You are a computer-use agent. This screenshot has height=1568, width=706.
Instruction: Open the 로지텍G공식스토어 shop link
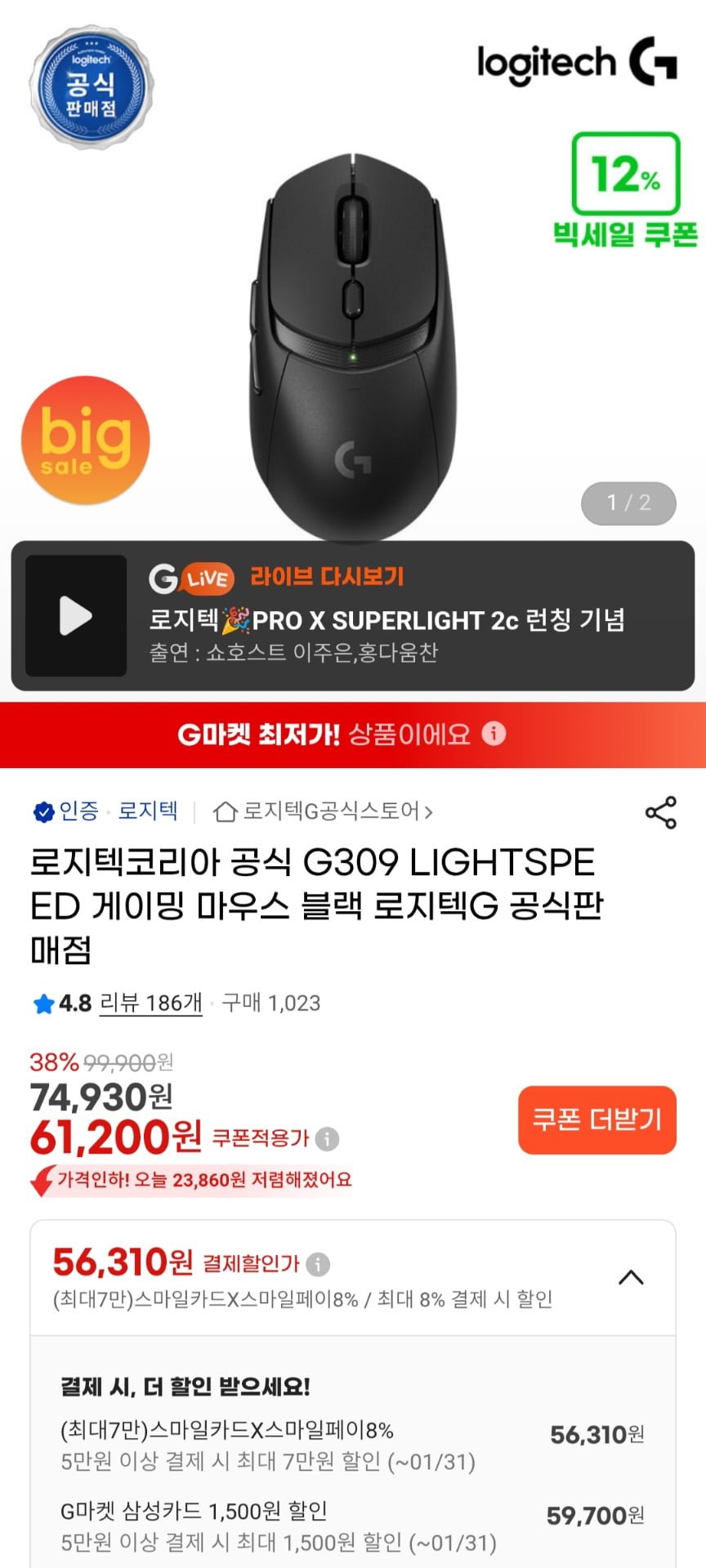[323, 811]
